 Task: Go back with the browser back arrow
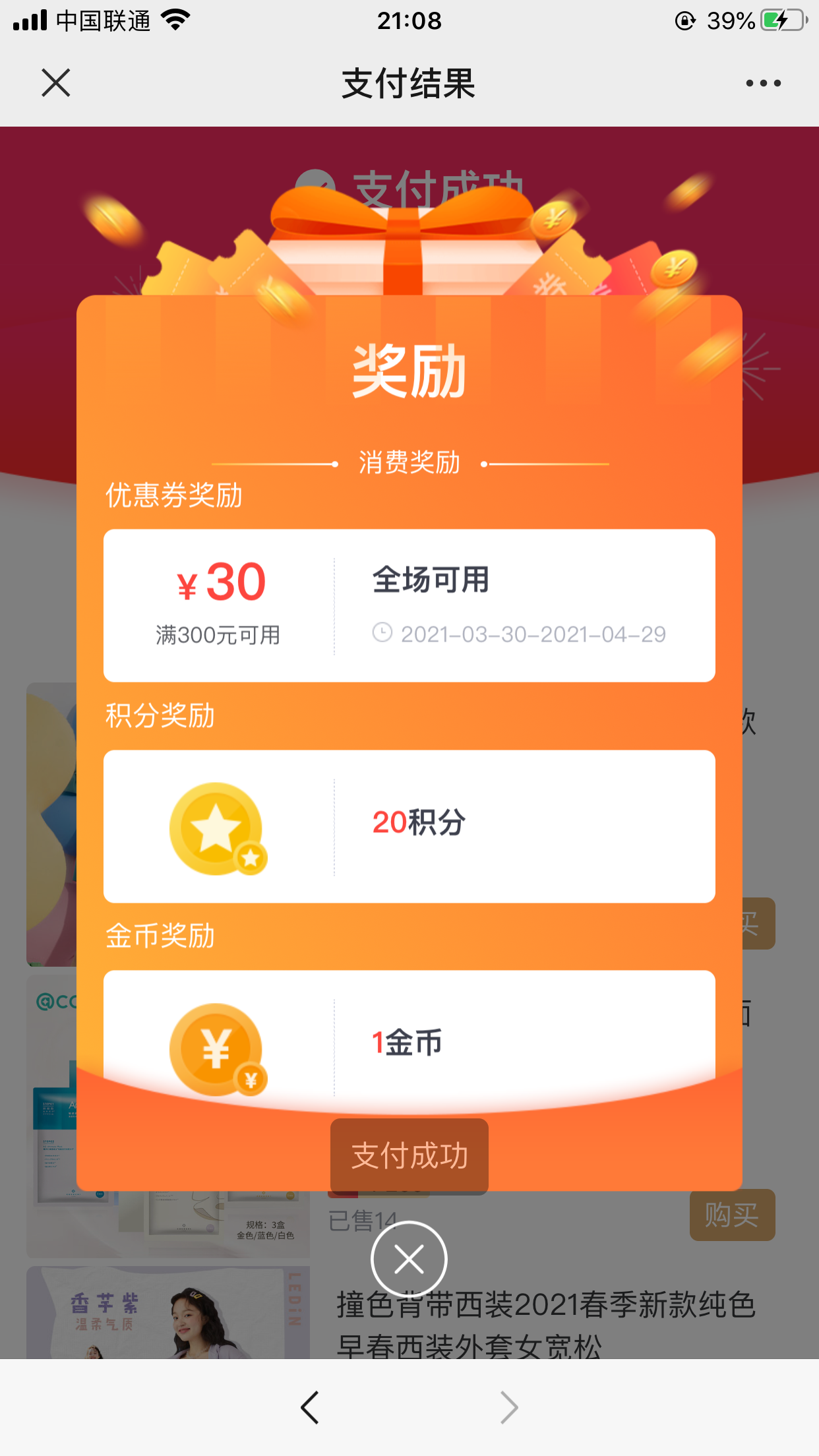[x=310, y=1407]
